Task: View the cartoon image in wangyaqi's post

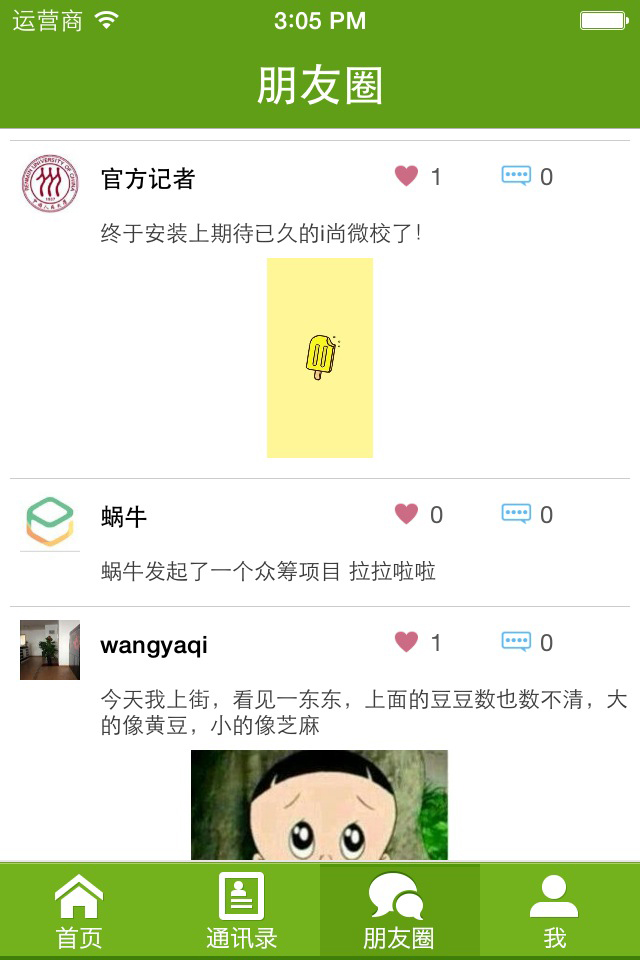Action: tap(320, 805)
